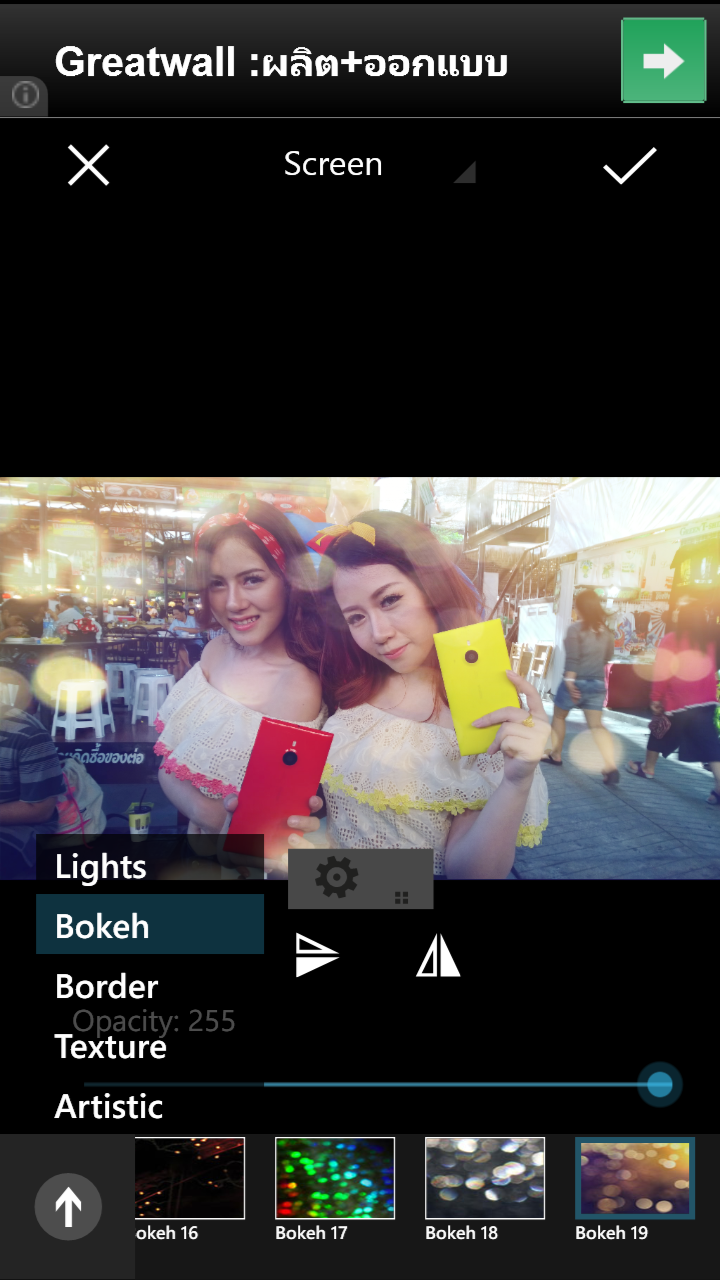Apply the Bokeh 16 overlay
720x1280 pixels.
click(190, 1178)
